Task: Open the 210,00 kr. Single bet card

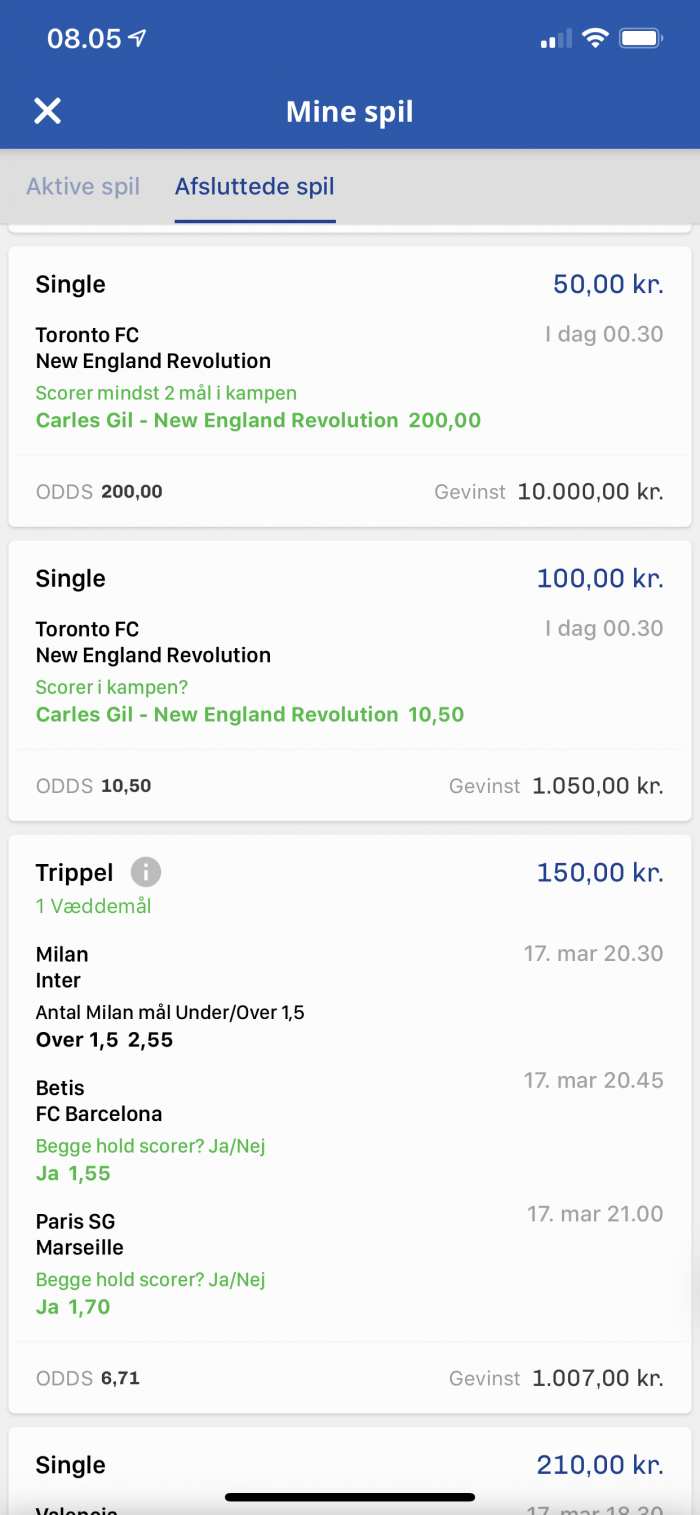Action: click(x=350, y=1471)
